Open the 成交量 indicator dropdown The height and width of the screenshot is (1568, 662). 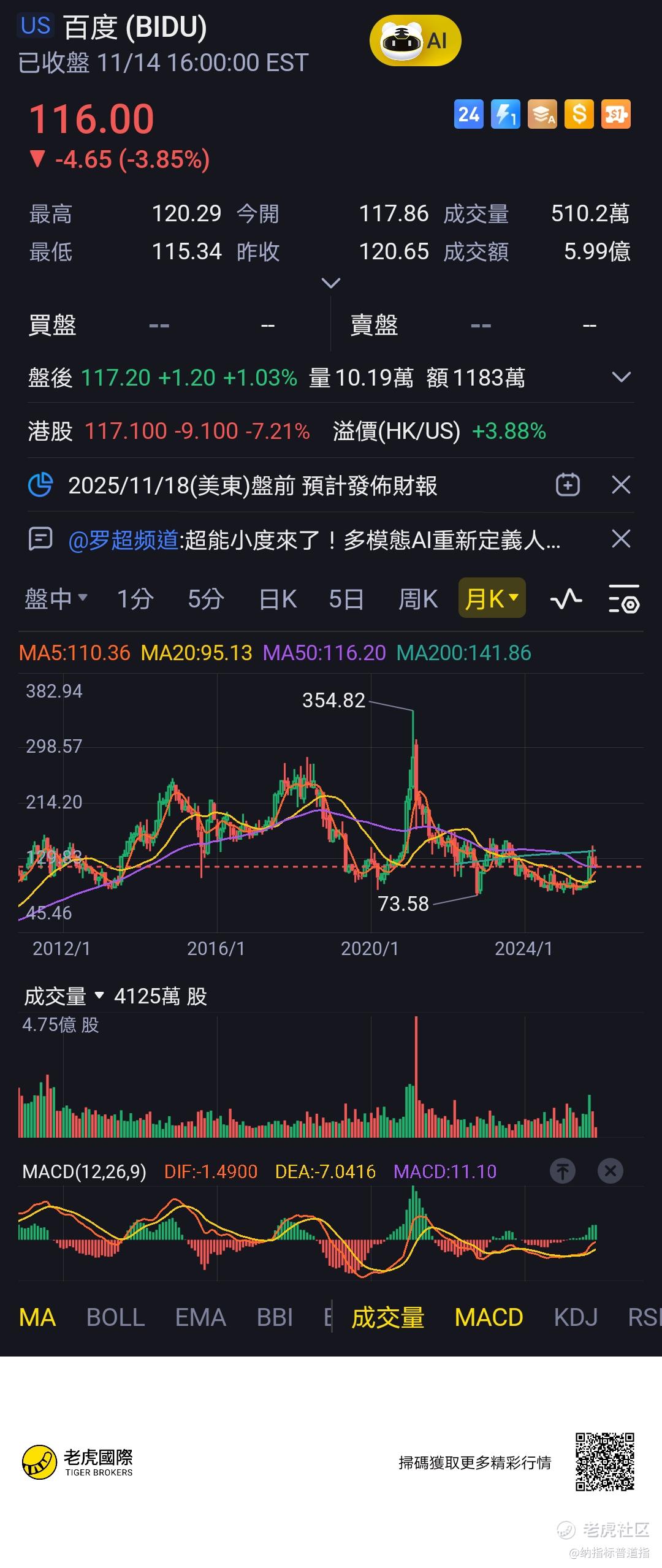tap(64, 996)
